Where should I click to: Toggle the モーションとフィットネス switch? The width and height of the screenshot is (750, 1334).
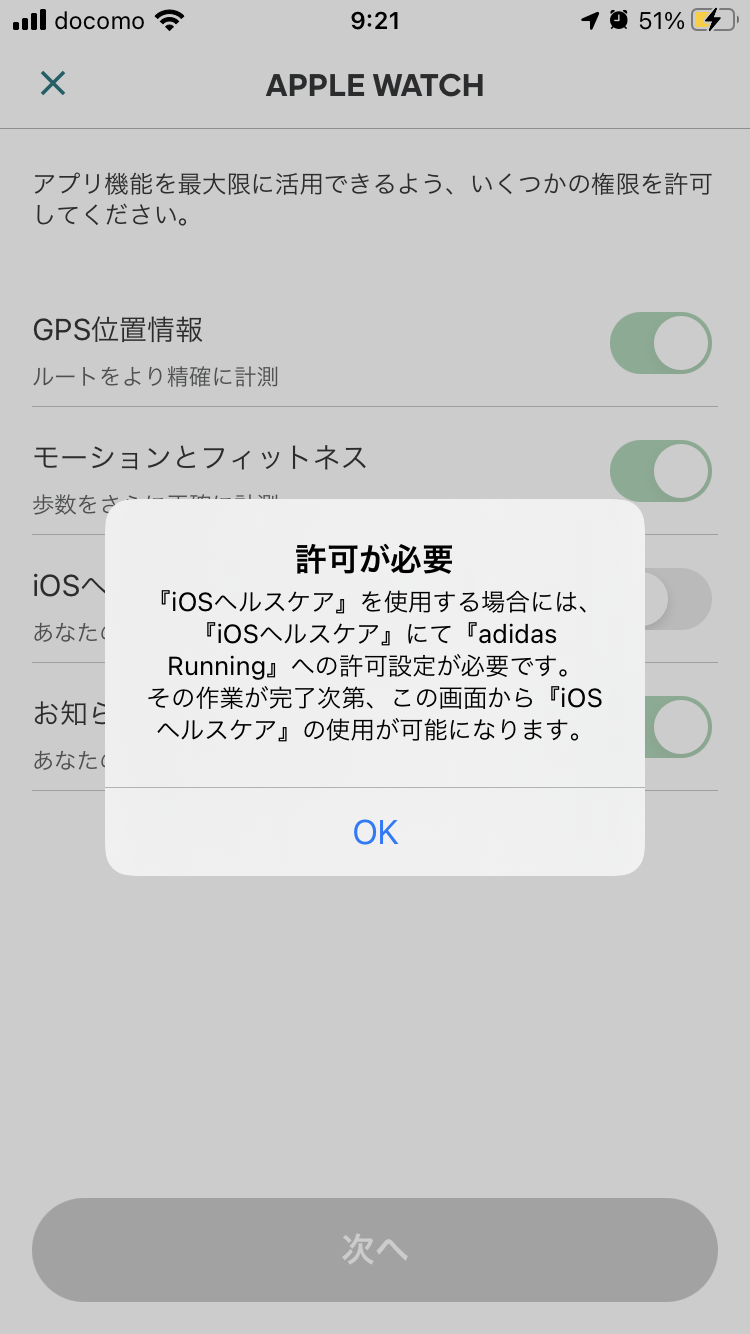click(x=660, y=470)
